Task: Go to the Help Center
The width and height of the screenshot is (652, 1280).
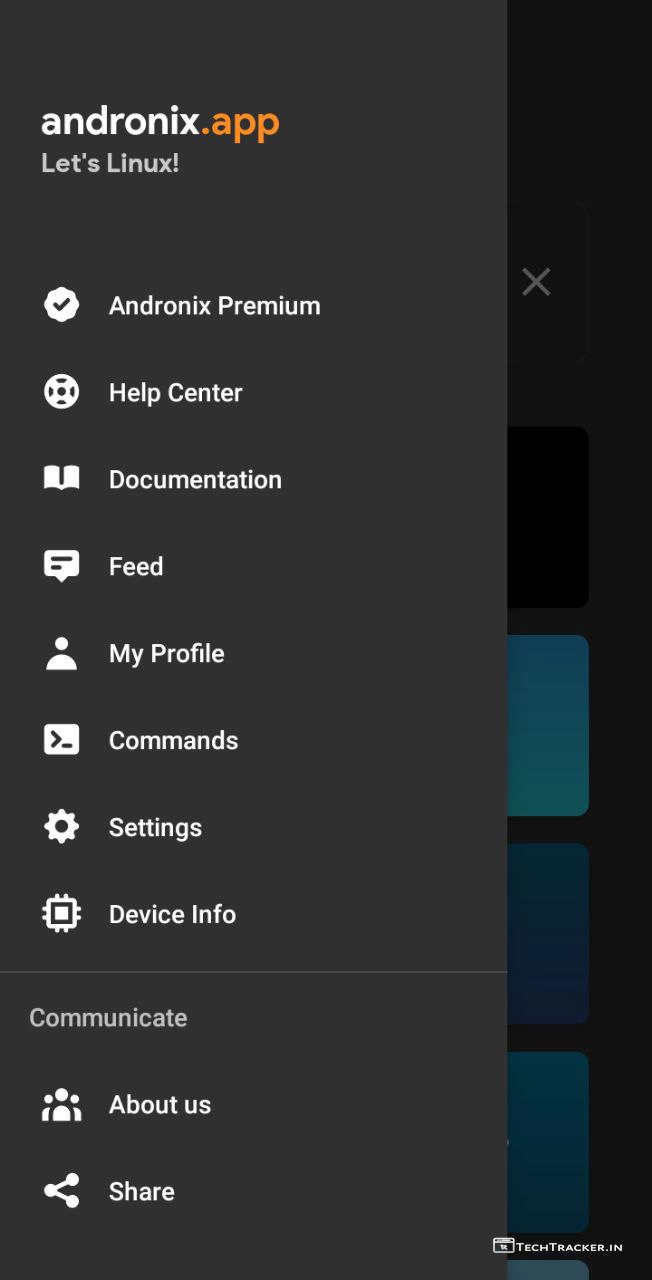Action: (175, 393)
